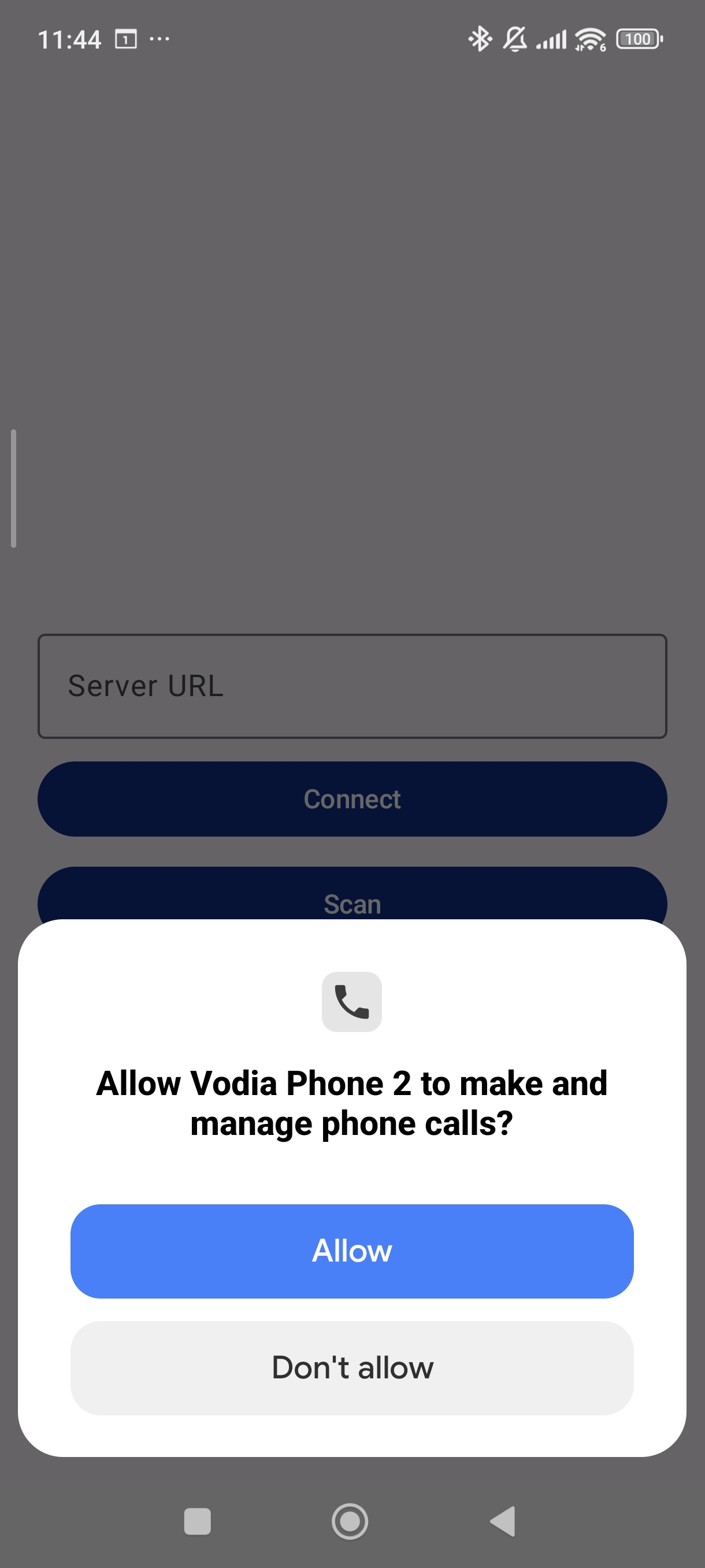This screenshot has width=705, height=1568.
Task: Choose Don't allow on the permission dialog
Action: point(351,1367)
